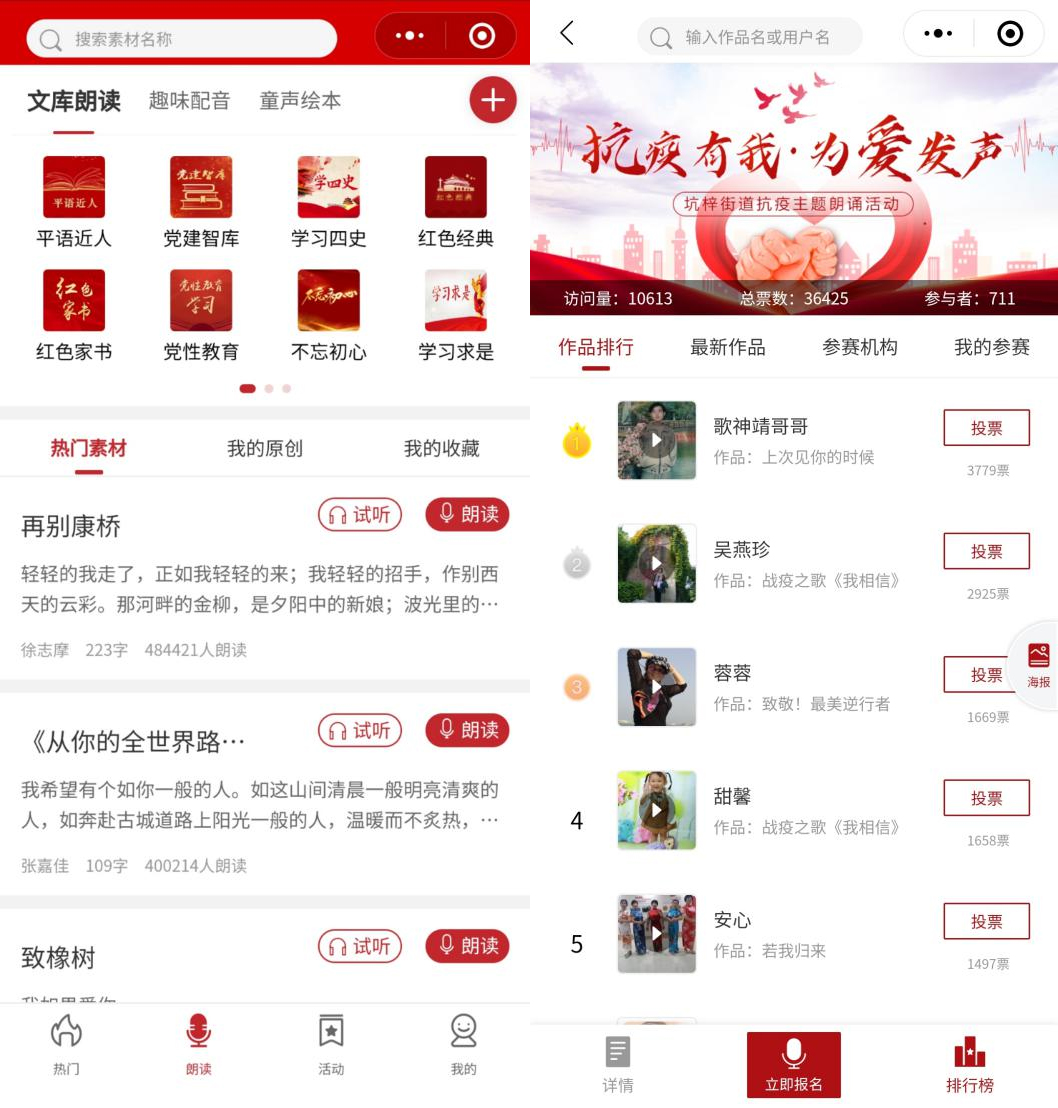The width and height of the screenshot is (1058, 1108).
Task: Go back with the arrow icon
Action: click(567, 34)
